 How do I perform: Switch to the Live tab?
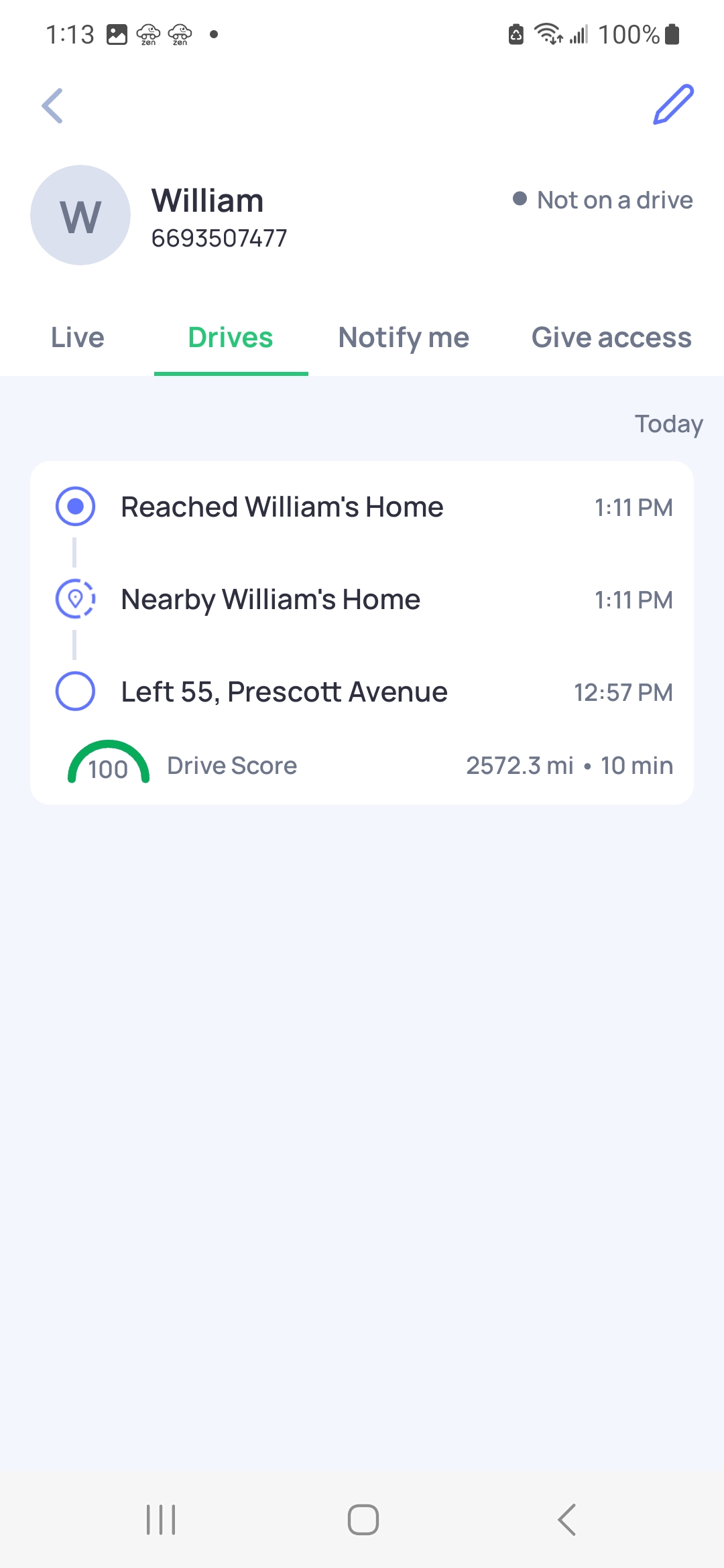tap(76, 338)
